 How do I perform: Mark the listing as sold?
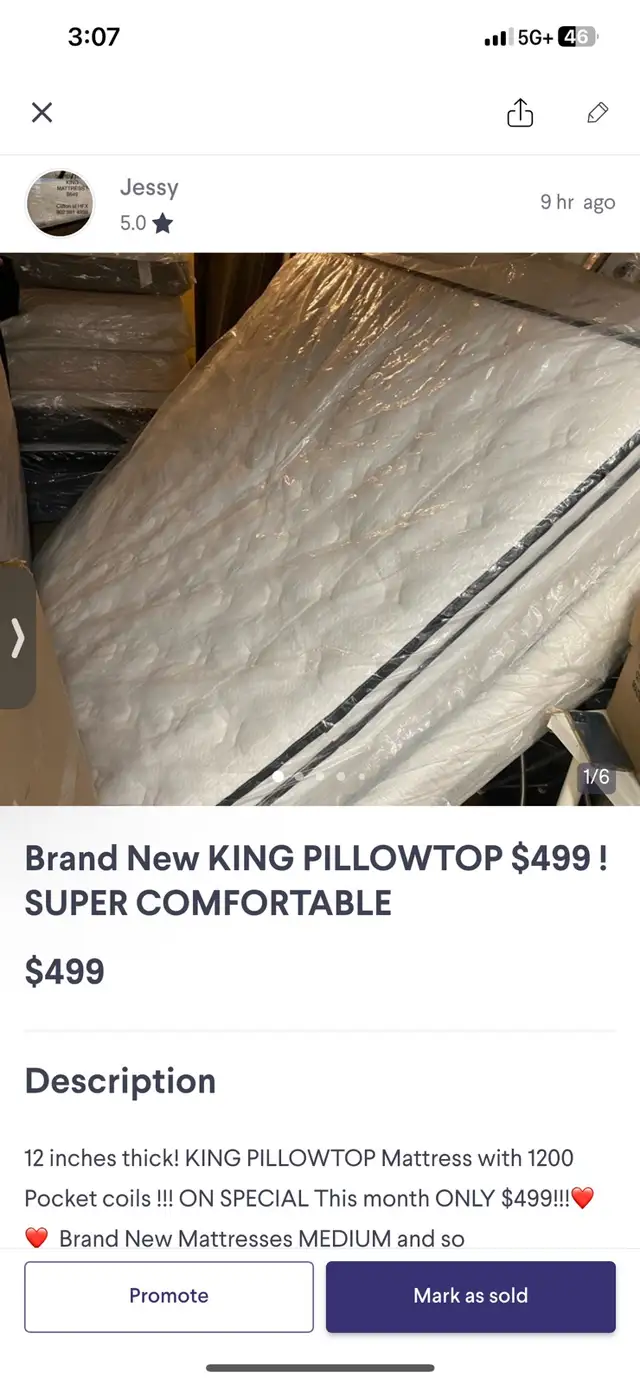(x=471, y=1296)
